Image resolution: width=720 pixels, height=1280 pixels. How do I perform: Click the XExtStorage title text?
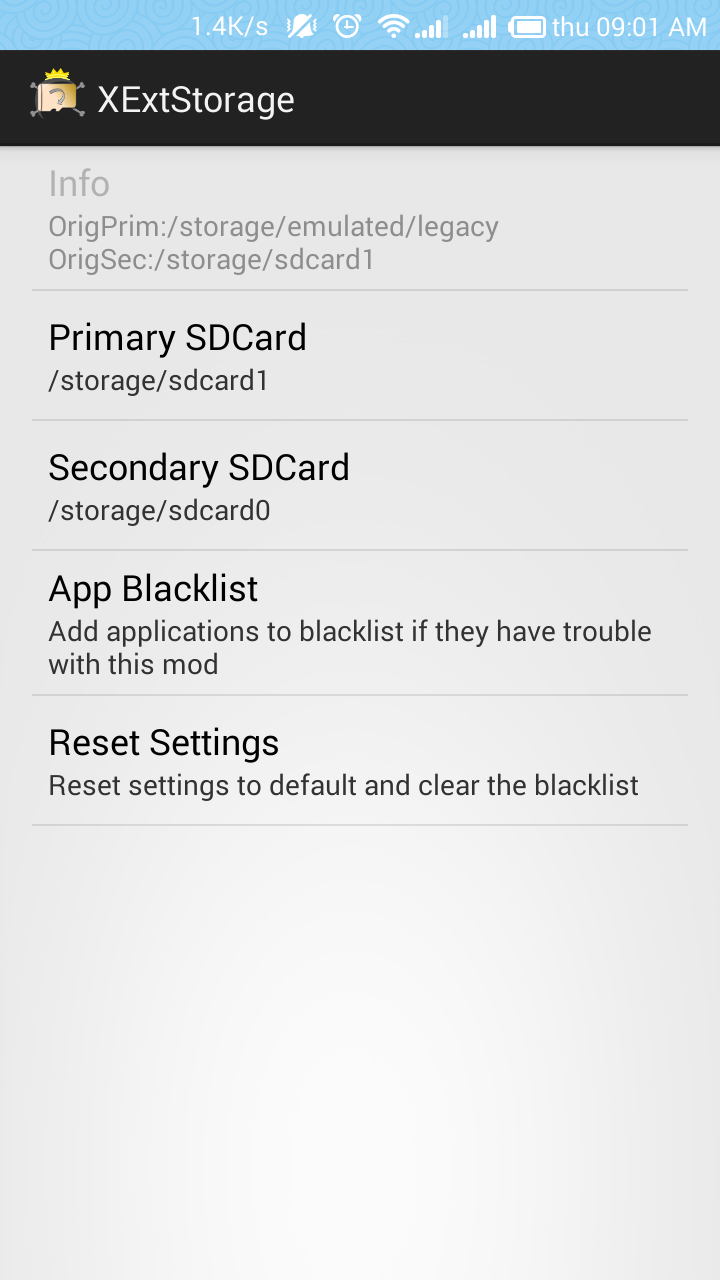pyautogui.click(x=196, y=98)
